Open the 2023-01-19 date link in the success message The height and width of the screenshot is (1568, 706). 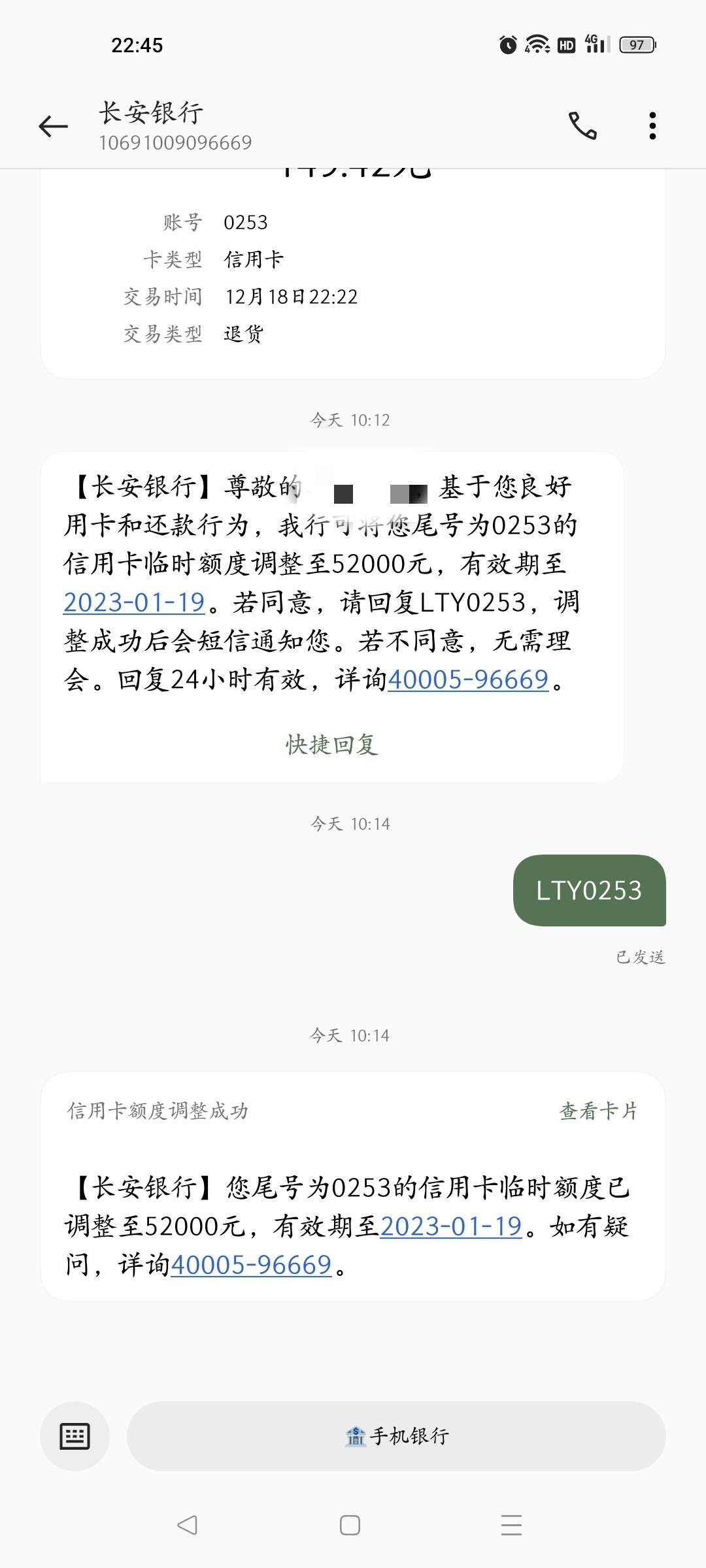click(451, 1226)
